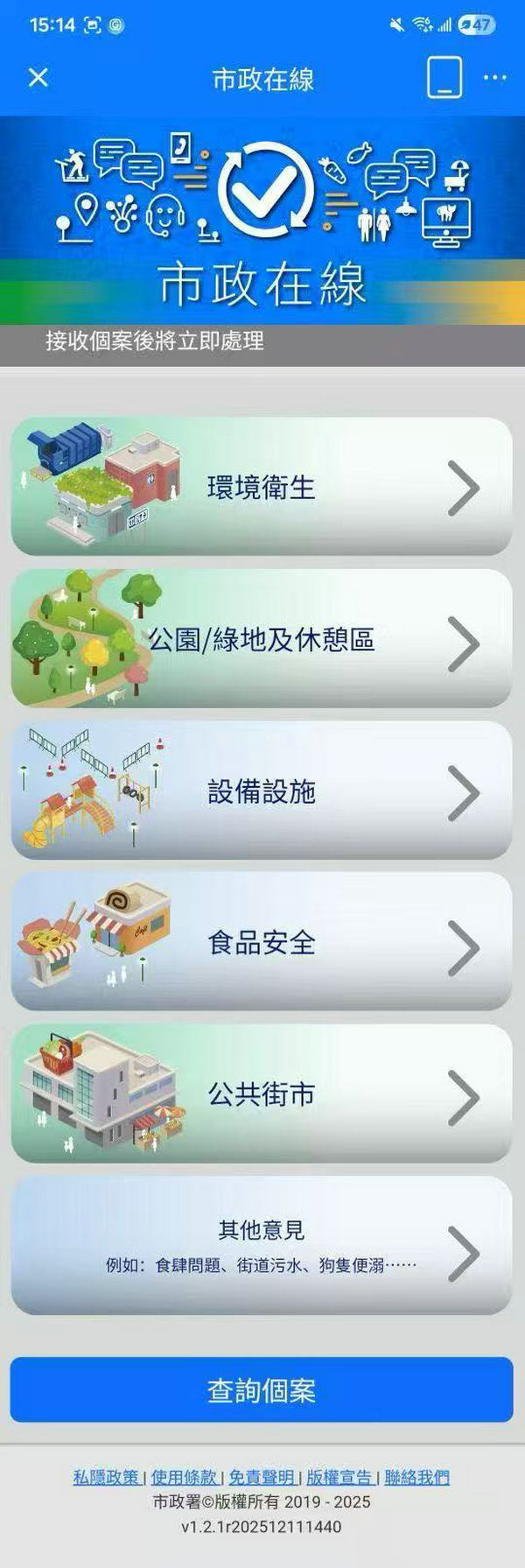Close the 市政在線 mini program
This screenshot has height=1568, width=525.
pos(38,78)
